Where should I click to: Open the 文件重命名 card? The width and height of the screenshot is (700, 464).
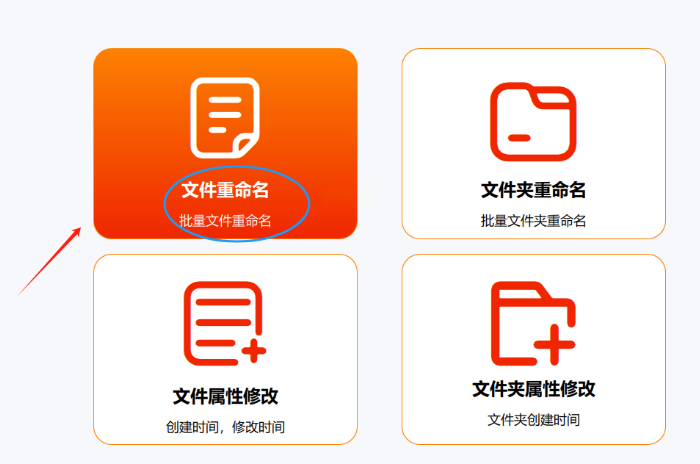tap(225, 144)
